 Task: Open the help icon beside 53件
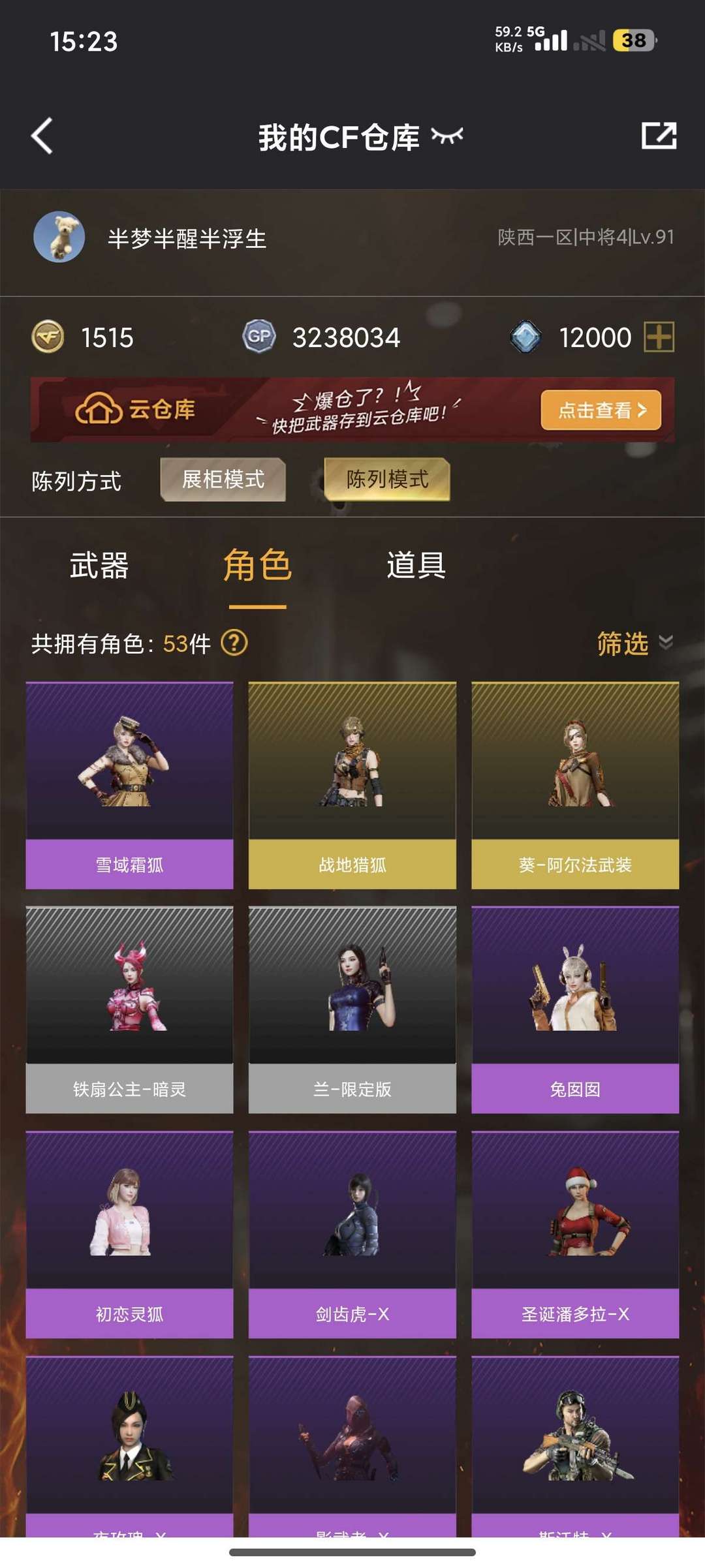[x=234, y=643]
